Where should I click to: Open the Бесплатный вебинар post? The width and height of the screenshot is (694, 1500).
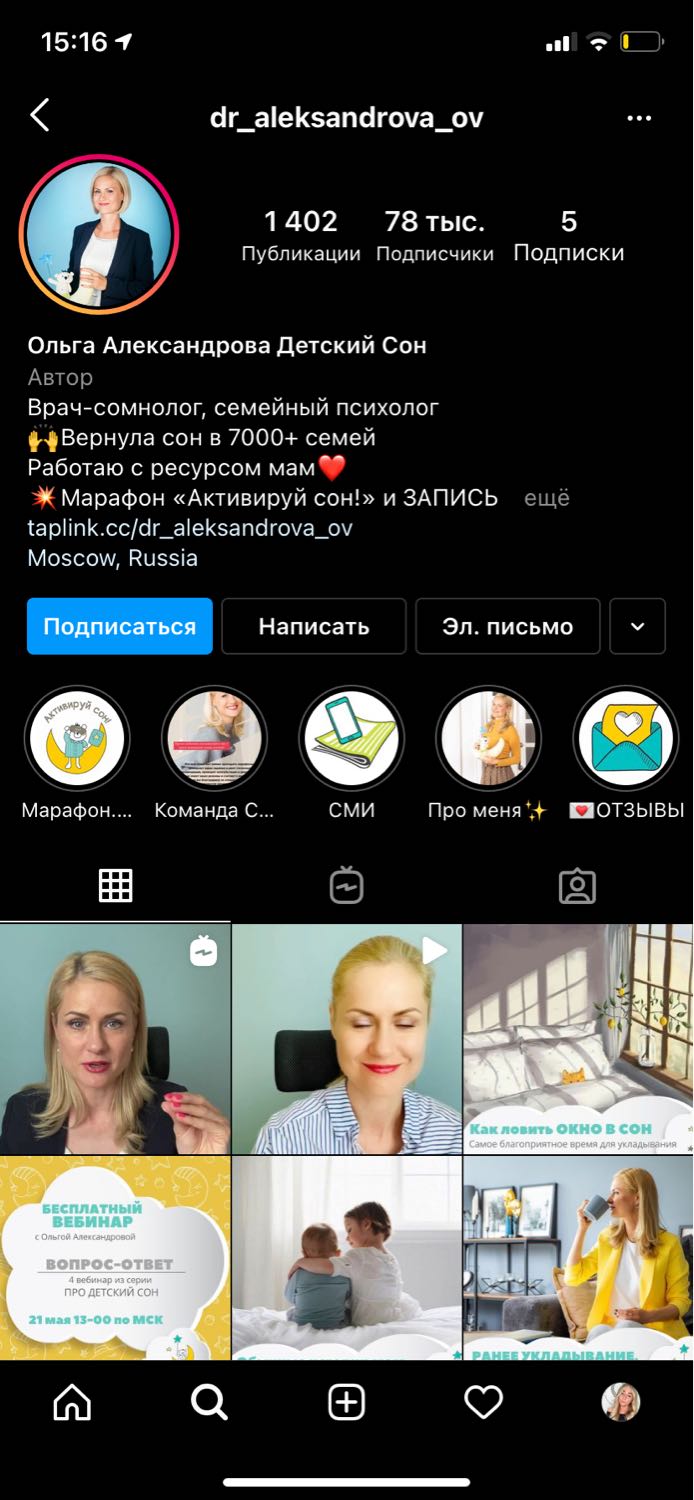tap(115, 1258)
